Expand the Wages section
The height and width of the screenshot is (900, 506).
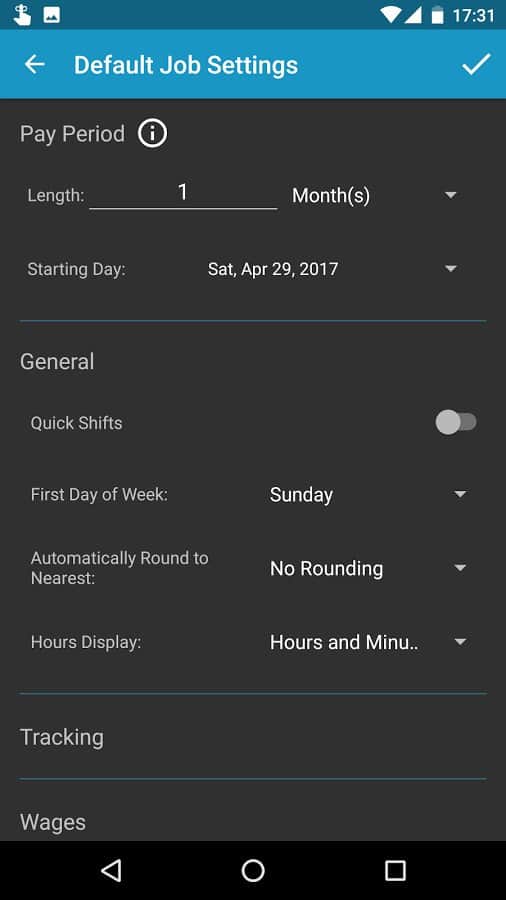click(x=253, y=822)
